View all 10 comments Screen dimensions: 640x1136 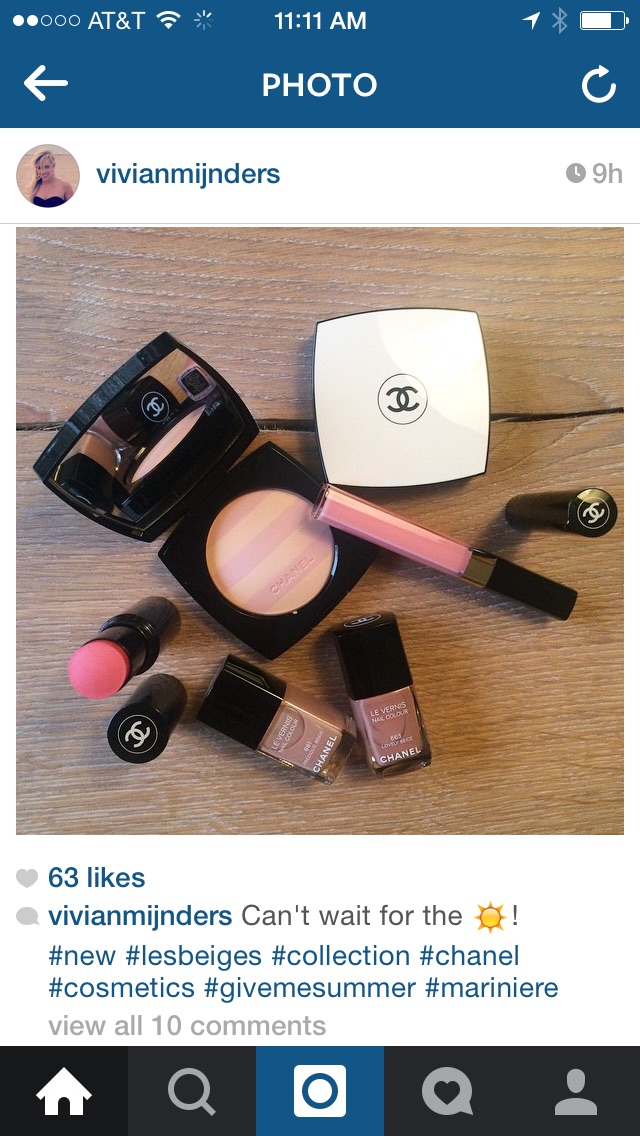[187, 1025]
